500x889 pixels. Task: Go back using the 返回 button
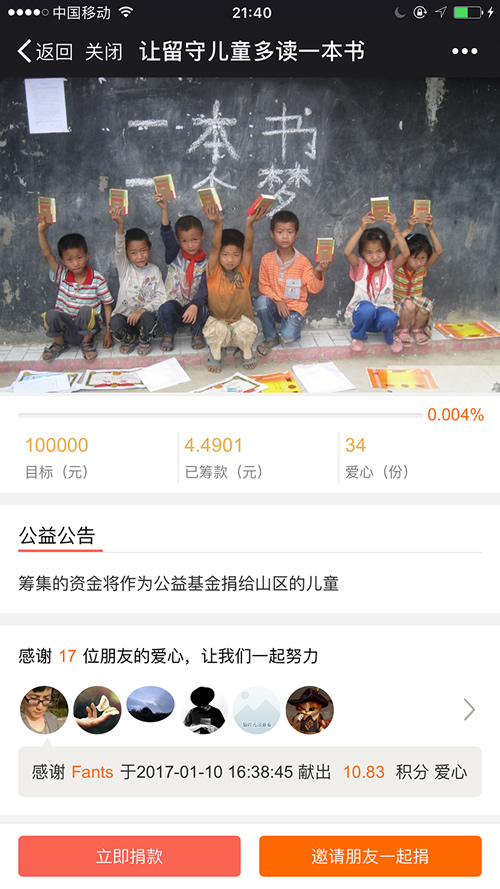click(45, 52)
